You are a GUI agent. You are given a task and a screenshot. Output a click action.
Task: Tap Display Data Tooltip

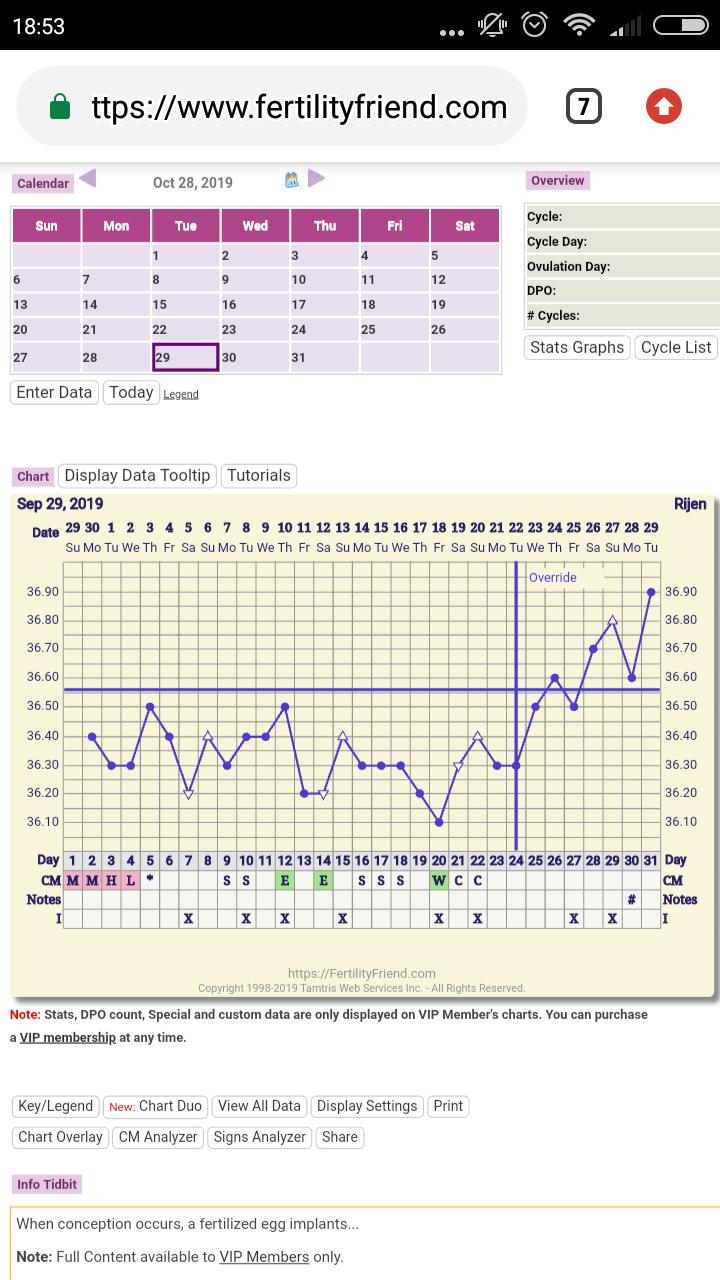(137, 475)
